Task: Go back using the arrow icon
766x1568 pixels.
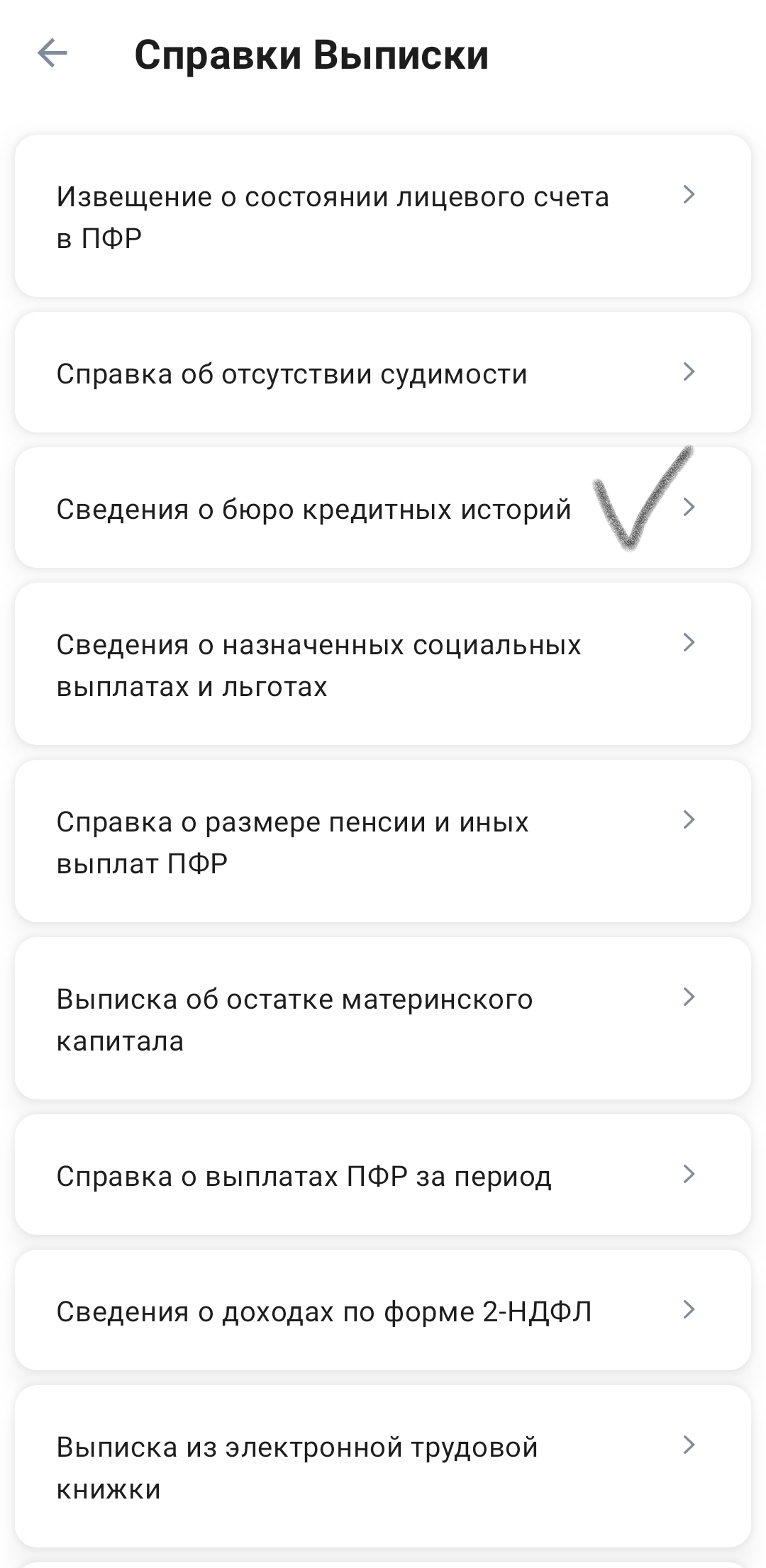Action: click(52, 54)
